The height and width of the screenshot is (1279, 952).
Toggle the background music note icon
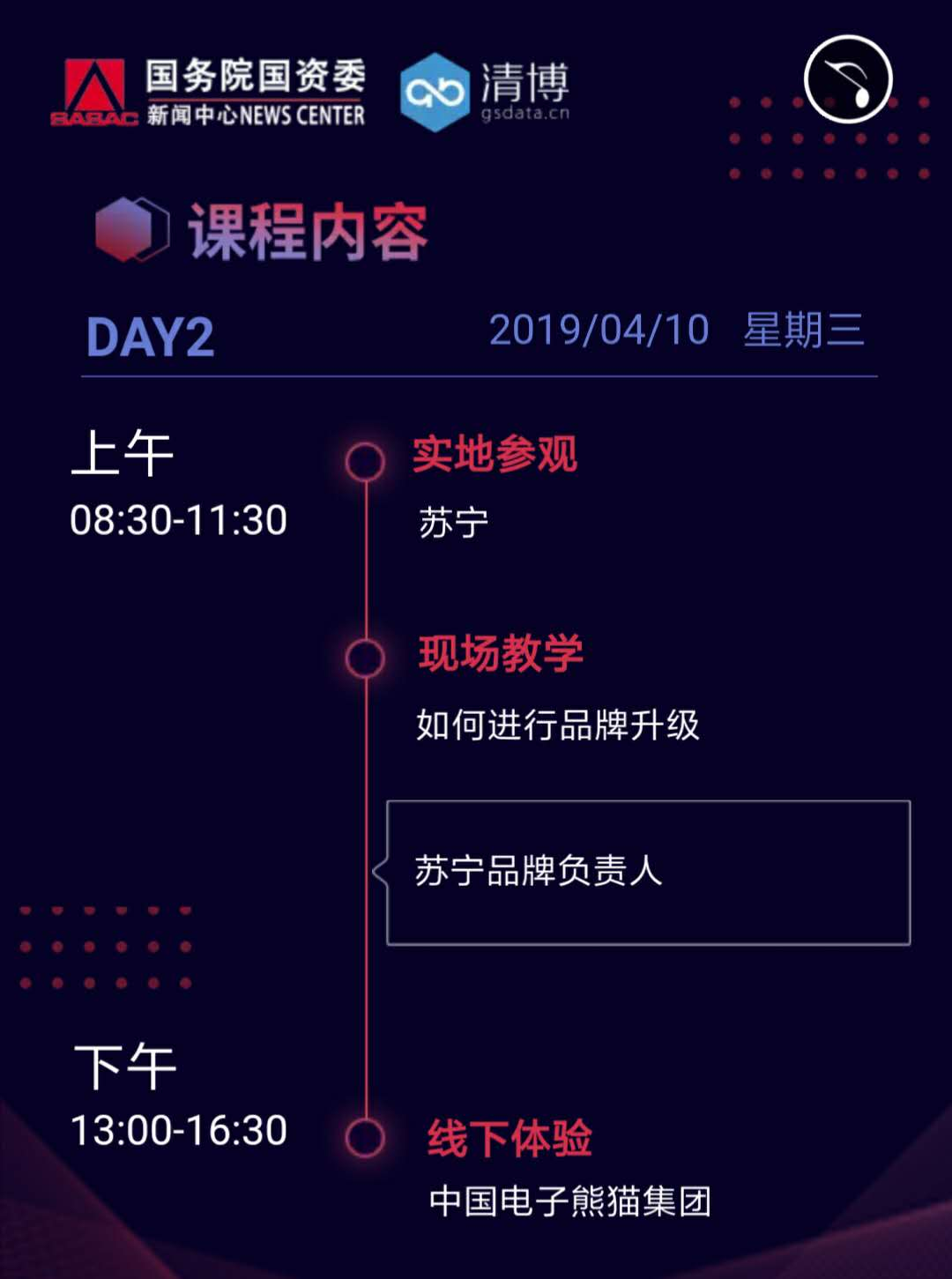click(848, 80)
